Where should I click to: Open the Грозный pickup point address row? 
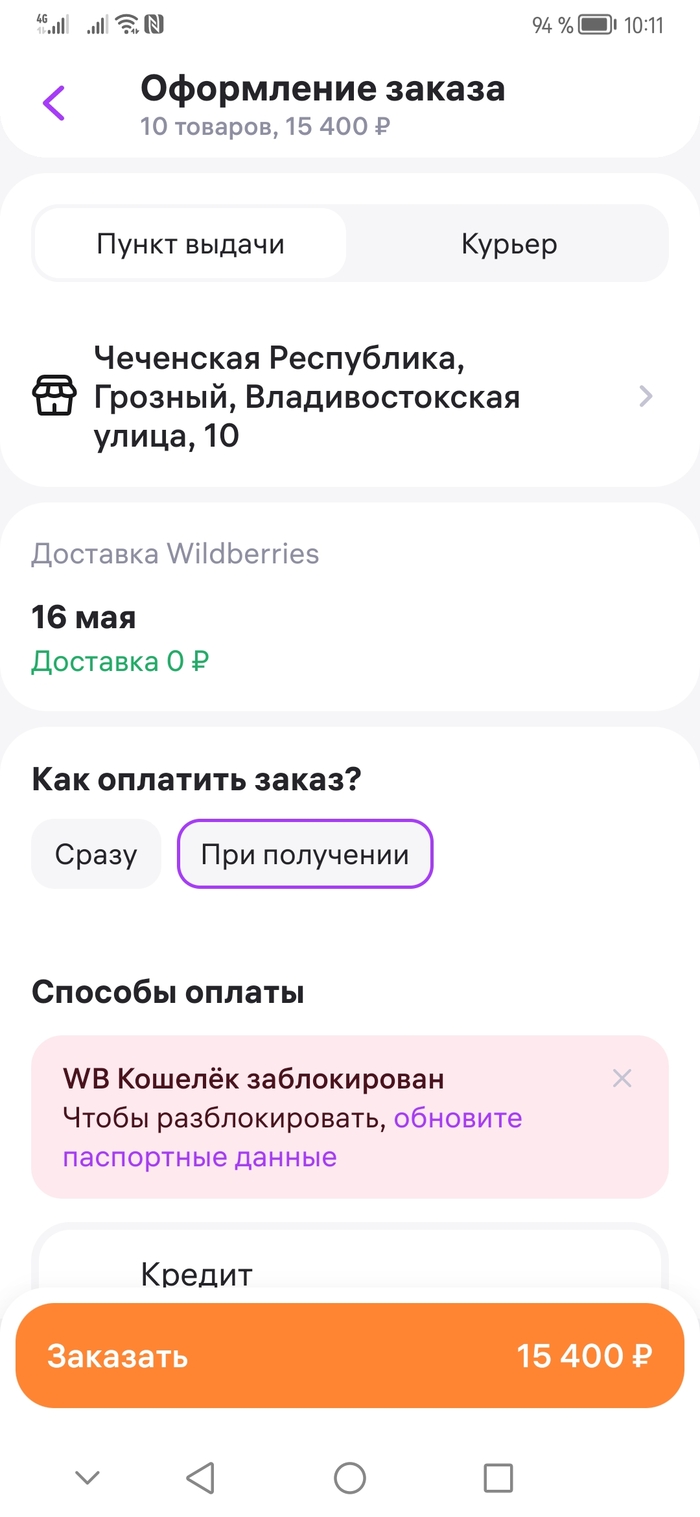pyautogui.click(x=345, y=397)
